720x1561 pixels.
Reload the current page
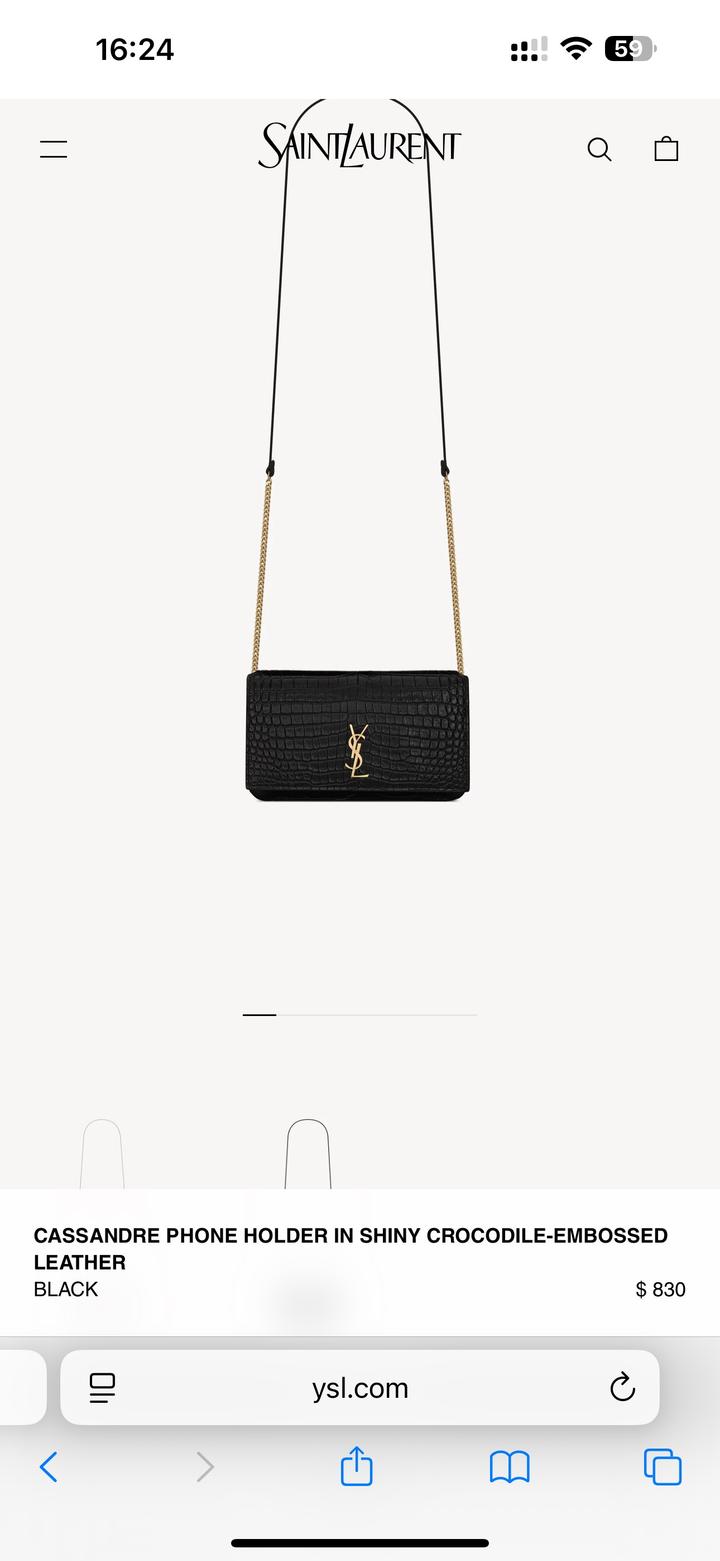[x=622, y=1388]
